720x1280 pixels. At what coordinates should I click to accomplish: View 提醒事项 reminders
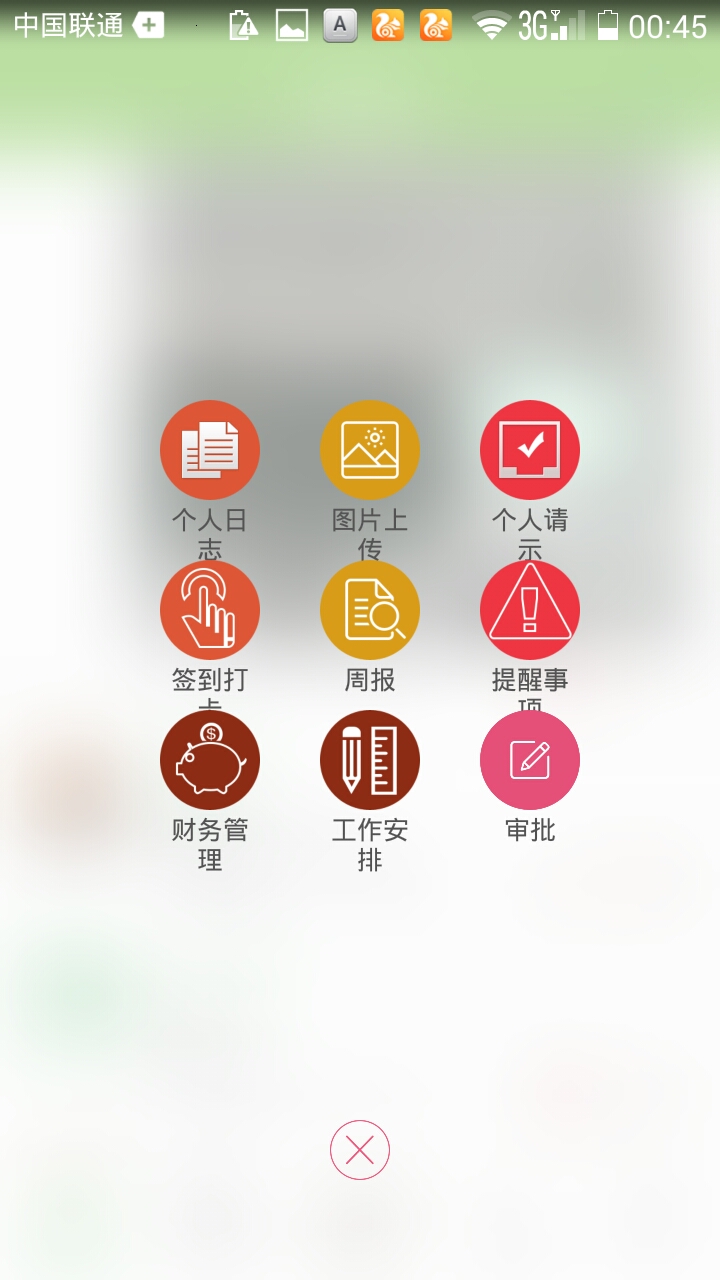(x=530, y=610)
